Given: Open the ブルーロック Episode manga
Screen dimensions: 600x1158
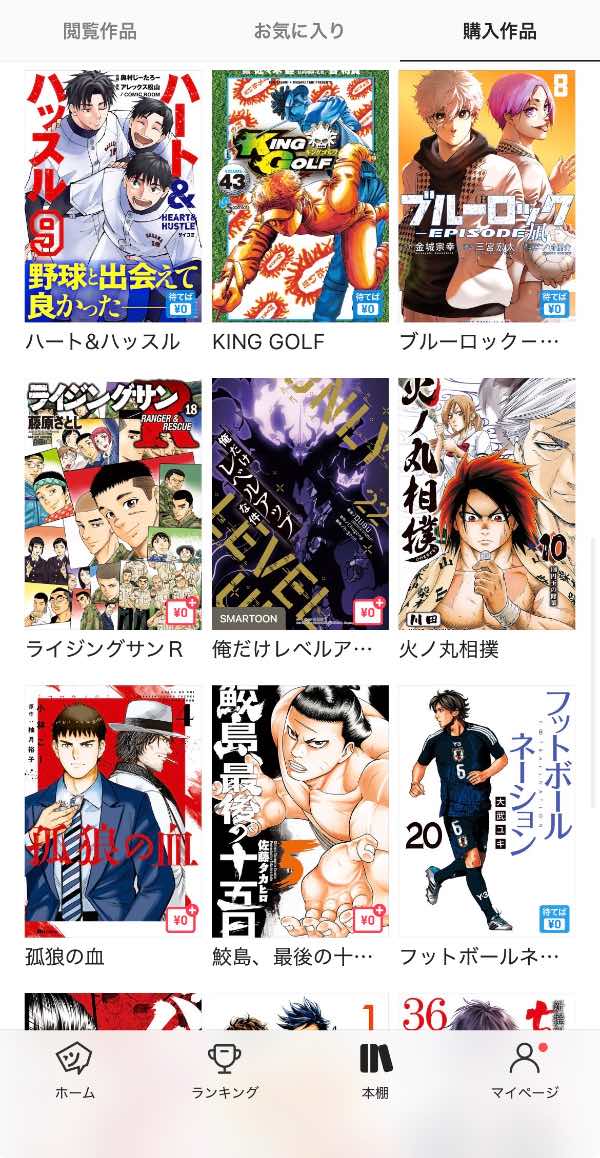Looking at the screenshot, I should click(x=487, y=196).
